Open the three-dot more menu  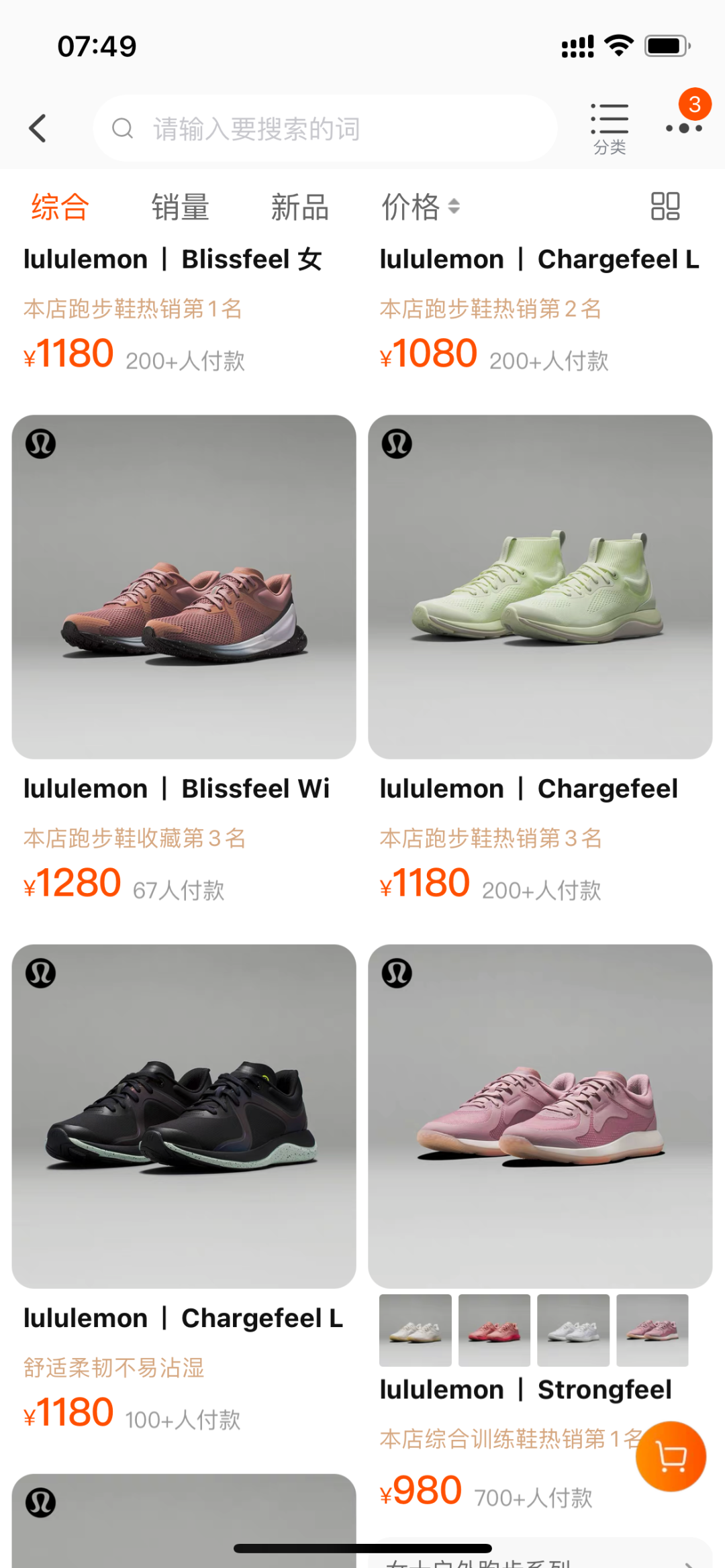[683, 128]
